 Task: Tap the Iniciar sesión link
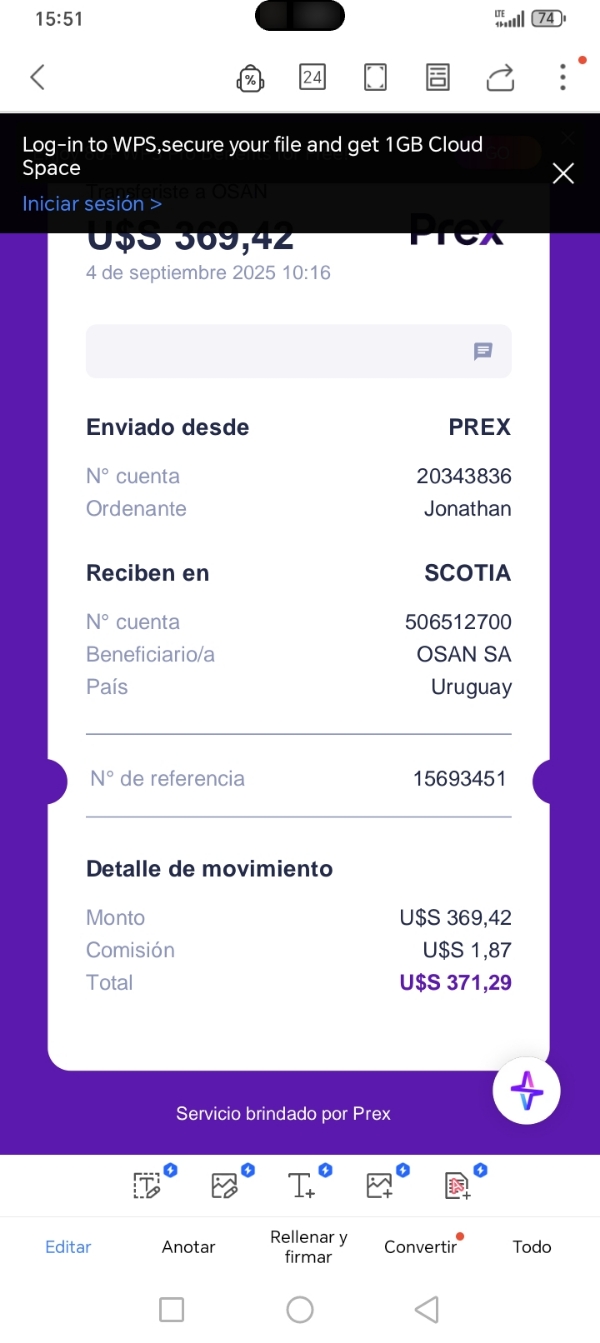(92, 203)
